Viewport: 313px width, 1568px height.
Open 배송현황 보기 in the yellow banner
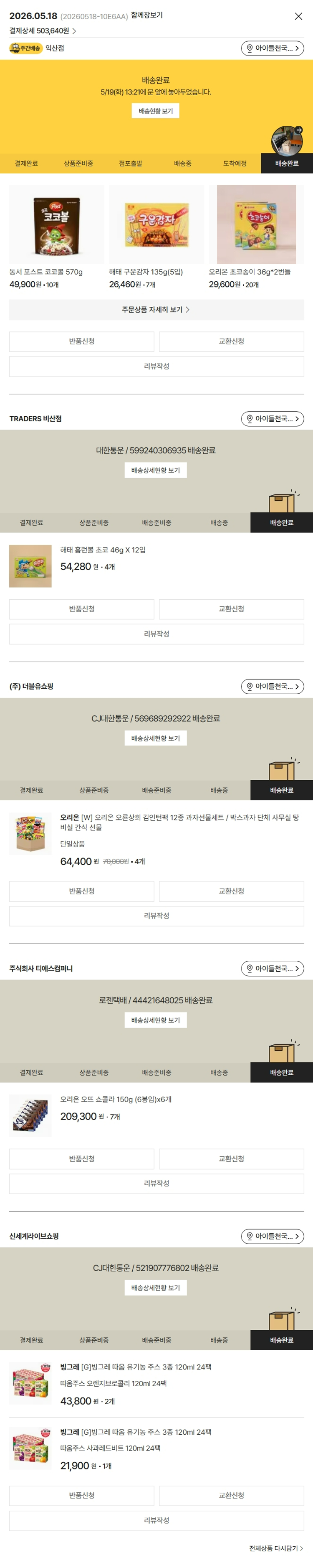coord(156,111)
